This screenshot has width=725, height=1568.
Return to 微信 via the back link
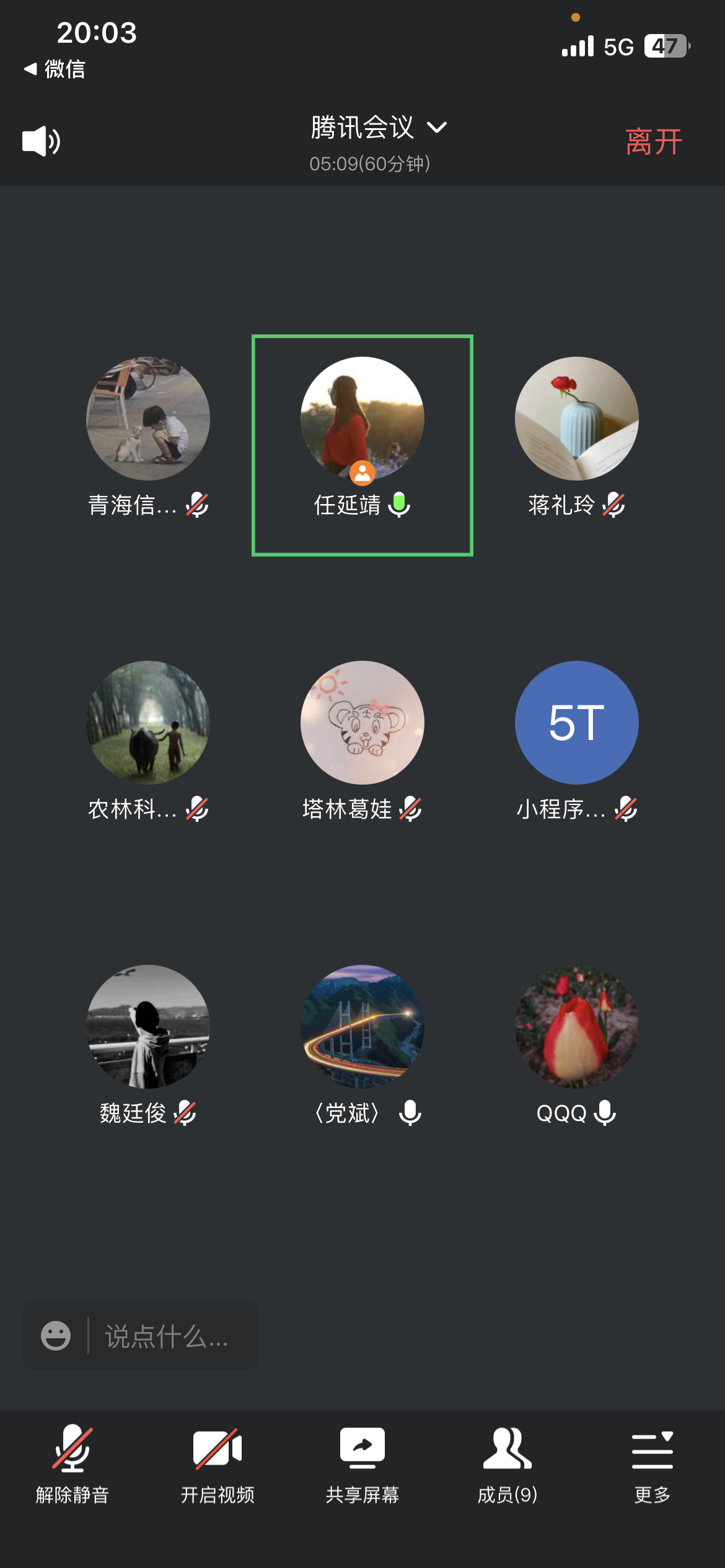[x=55, y=69]
